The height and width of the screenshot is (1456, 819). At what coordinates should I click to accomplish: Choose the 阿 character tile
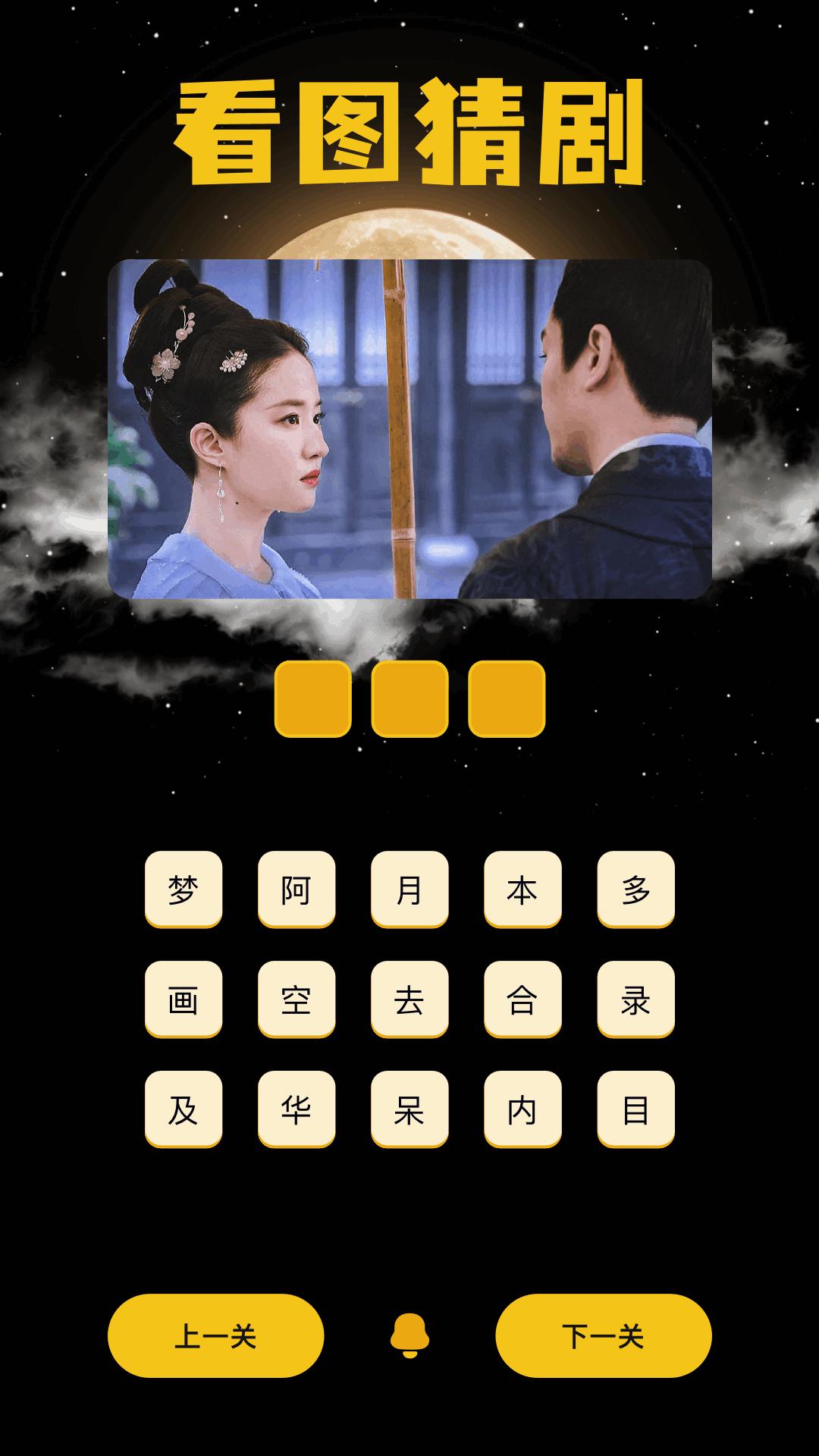(297, 889)
